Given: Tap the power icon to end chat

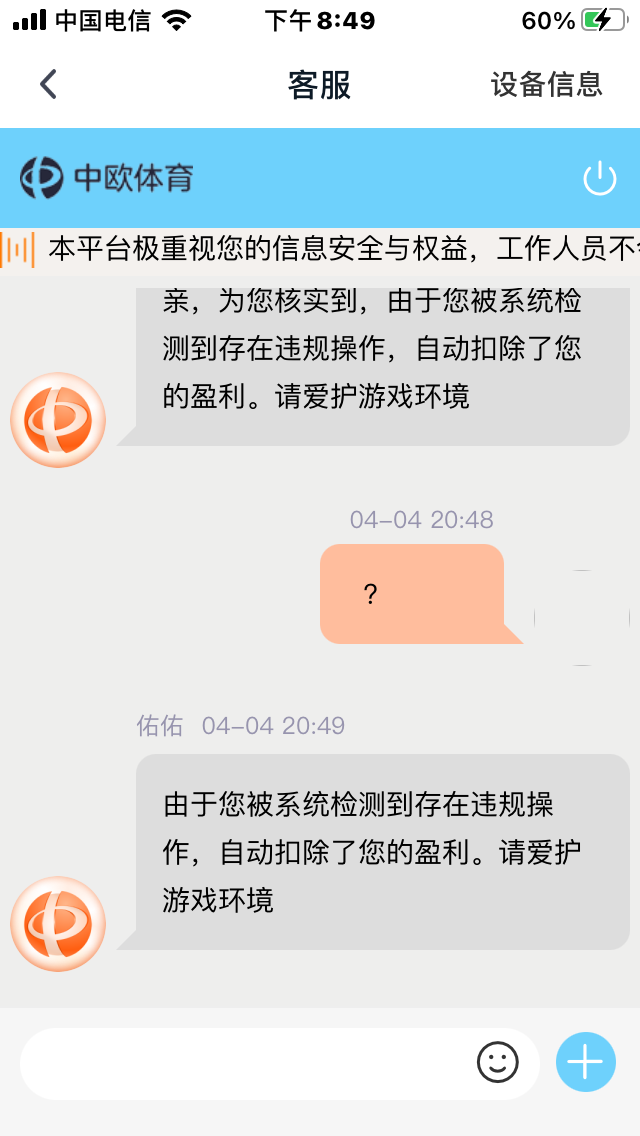Looking at the screenshot, I should (x=600, y=179).
